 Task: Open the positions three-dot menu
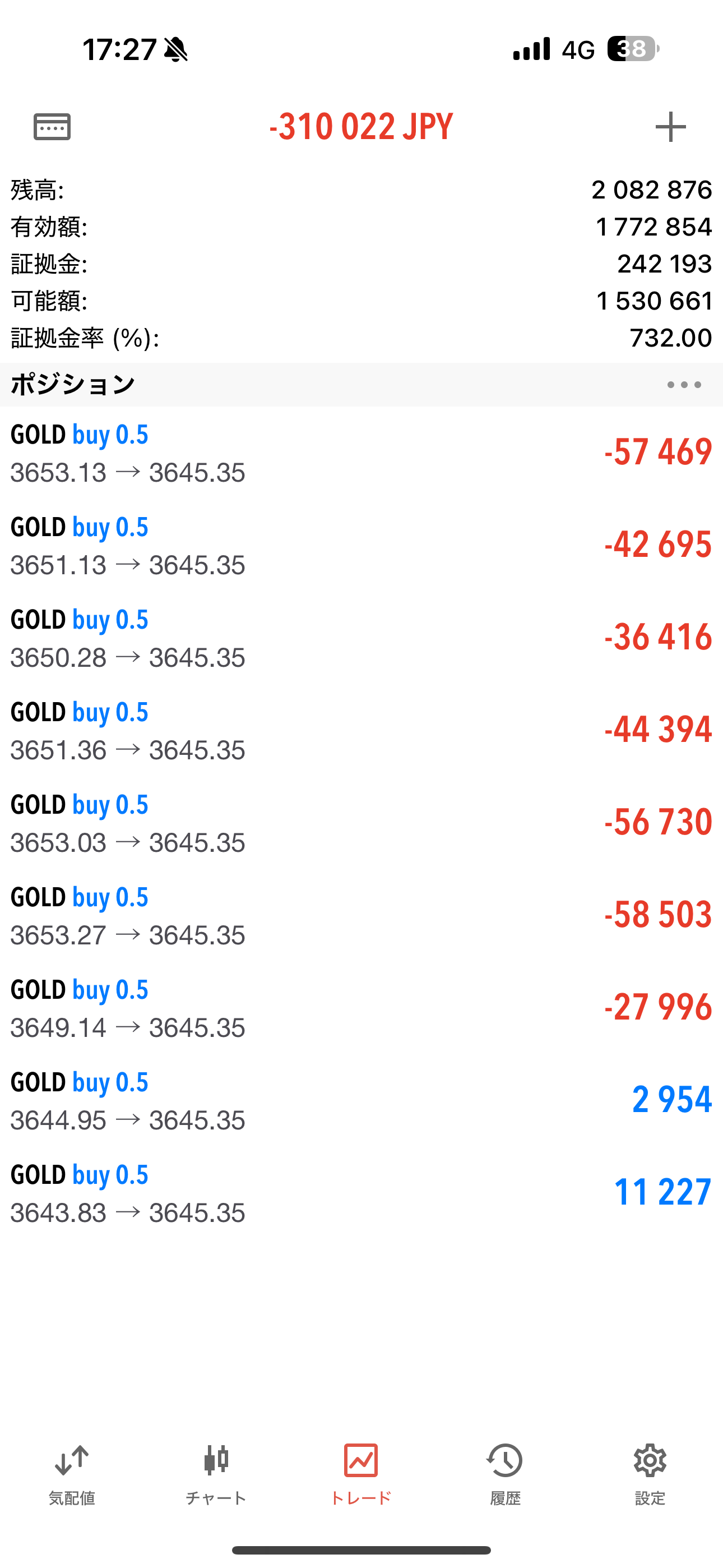[684, 385]
